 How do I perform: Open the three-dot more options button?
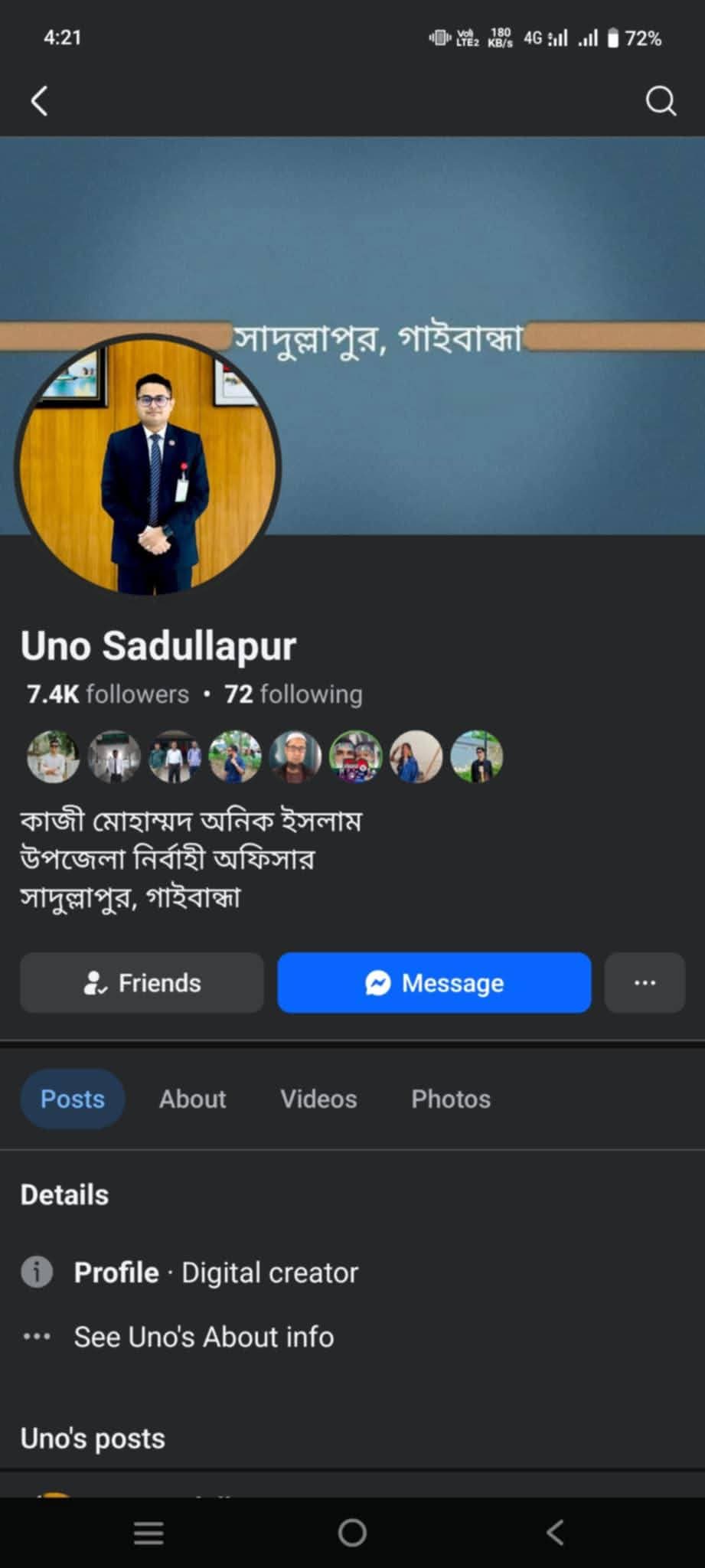pyautogui.click(x=644, y=983)
